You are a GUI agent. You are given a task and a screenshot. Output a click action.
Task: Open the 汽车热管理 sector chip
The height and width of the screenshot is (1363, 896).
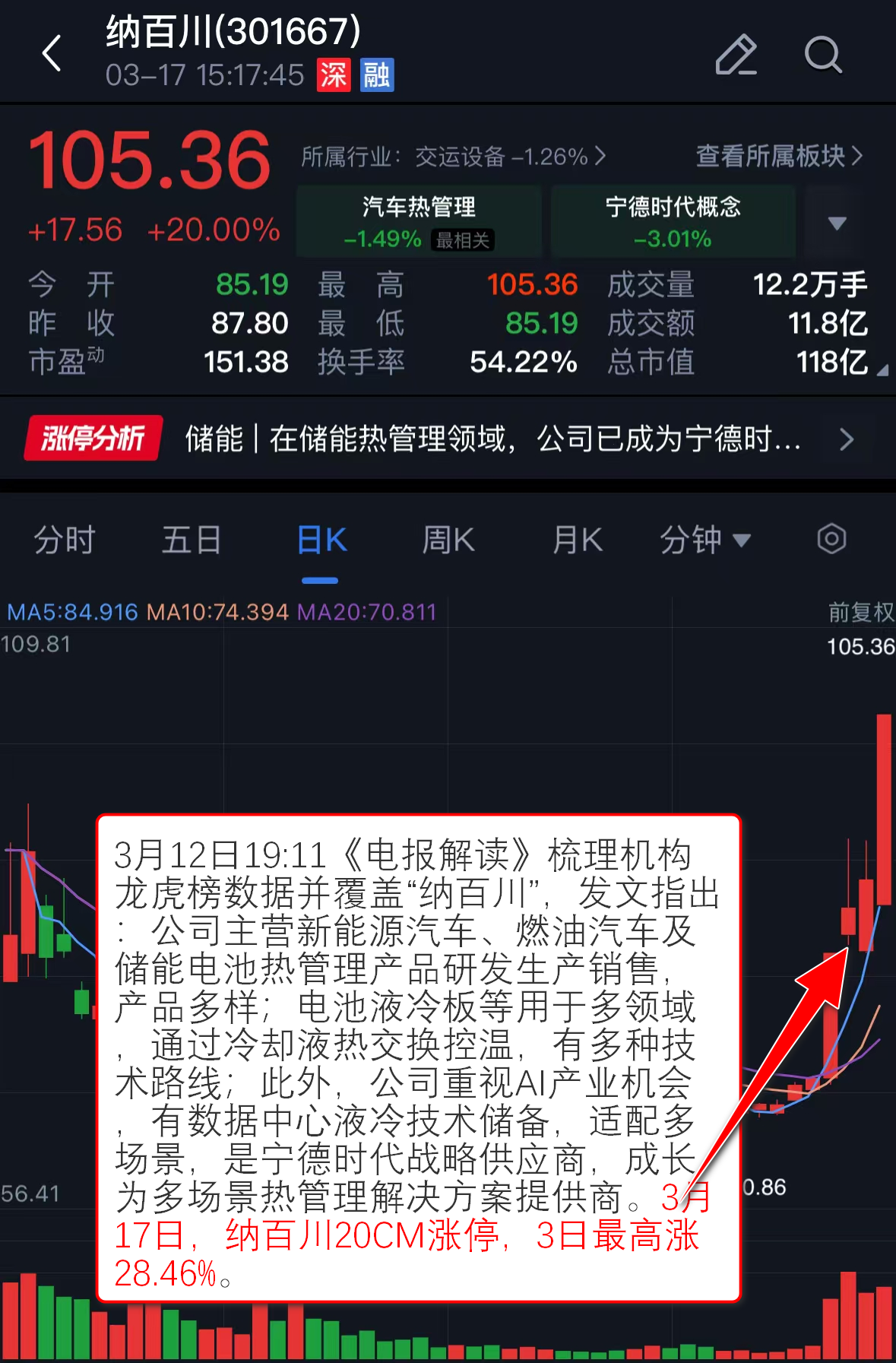pyautogui.click(x=419, y=221)
